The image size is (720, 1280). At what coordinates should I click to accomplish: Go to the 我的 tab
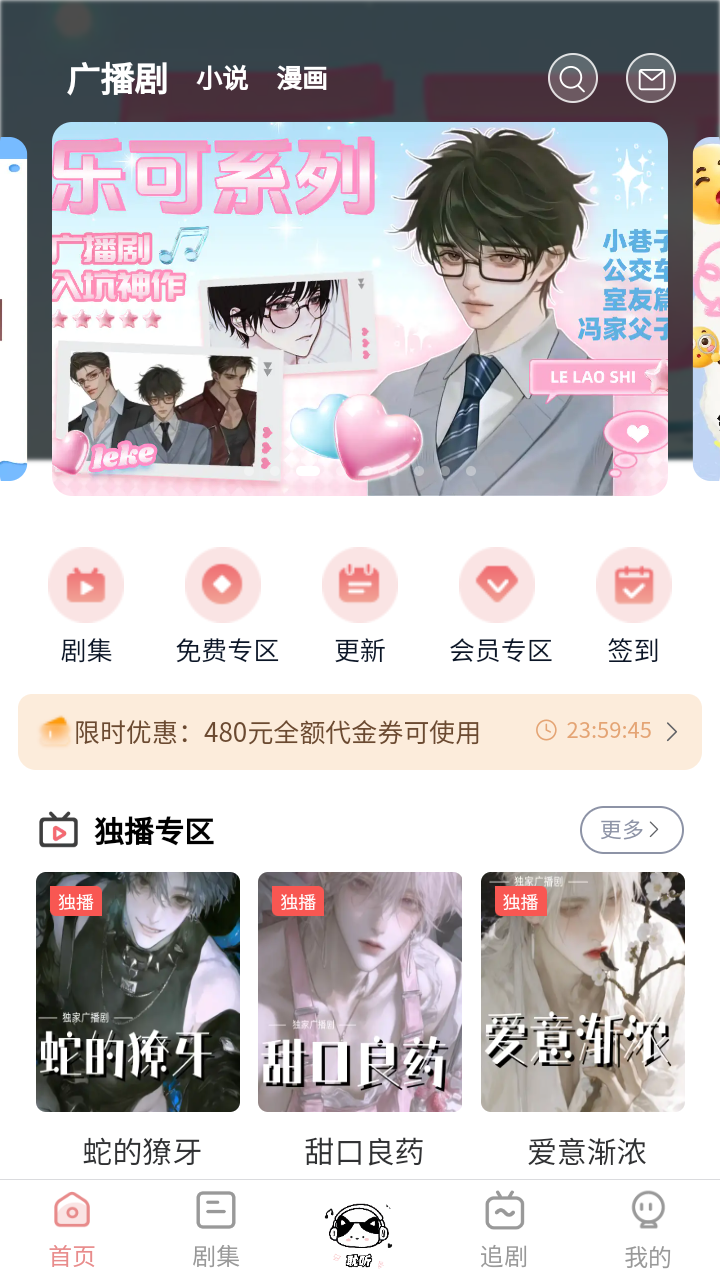point(648,1230)
